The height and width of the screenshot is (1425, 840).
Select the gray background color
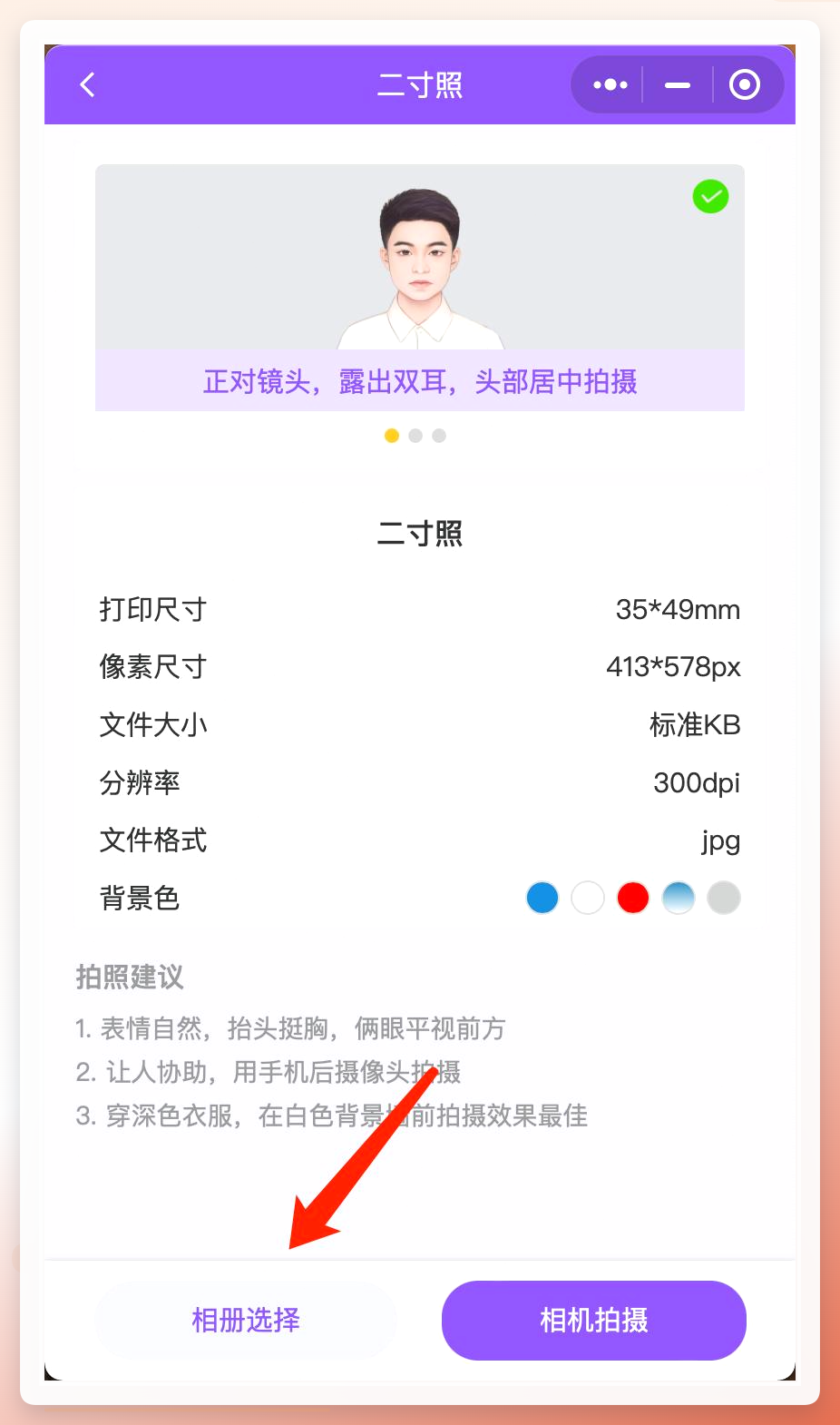(x=724, y=898)
